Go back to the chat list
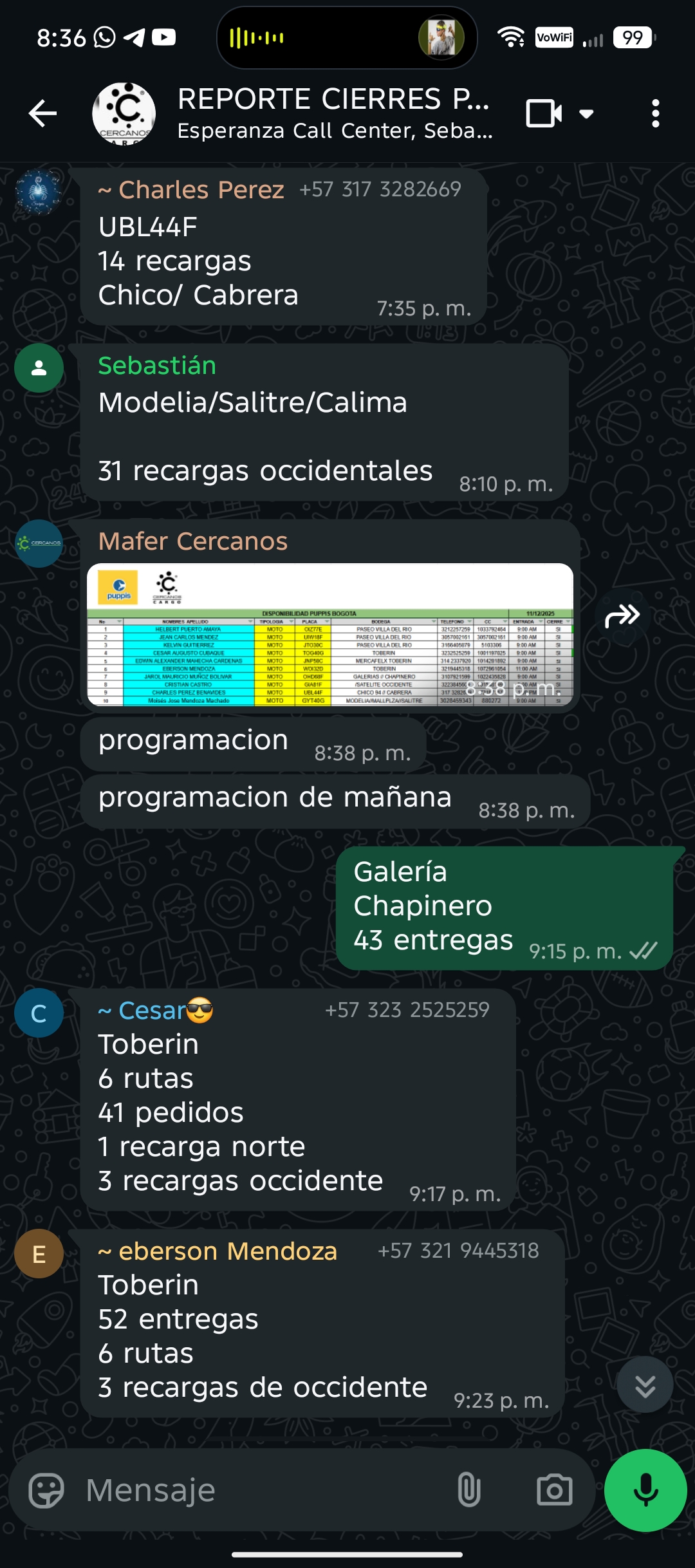This screenshot has height=1568, width=695. coord(42,114)
